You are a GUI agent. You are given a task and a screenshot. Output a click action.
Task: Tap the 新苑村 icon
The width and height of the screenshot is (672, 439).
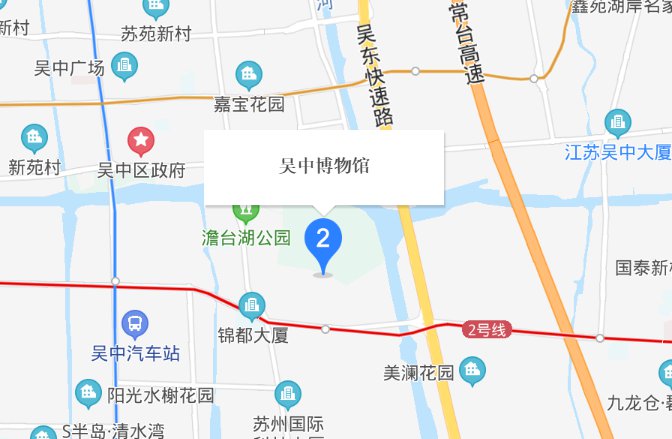click(35, 139)
